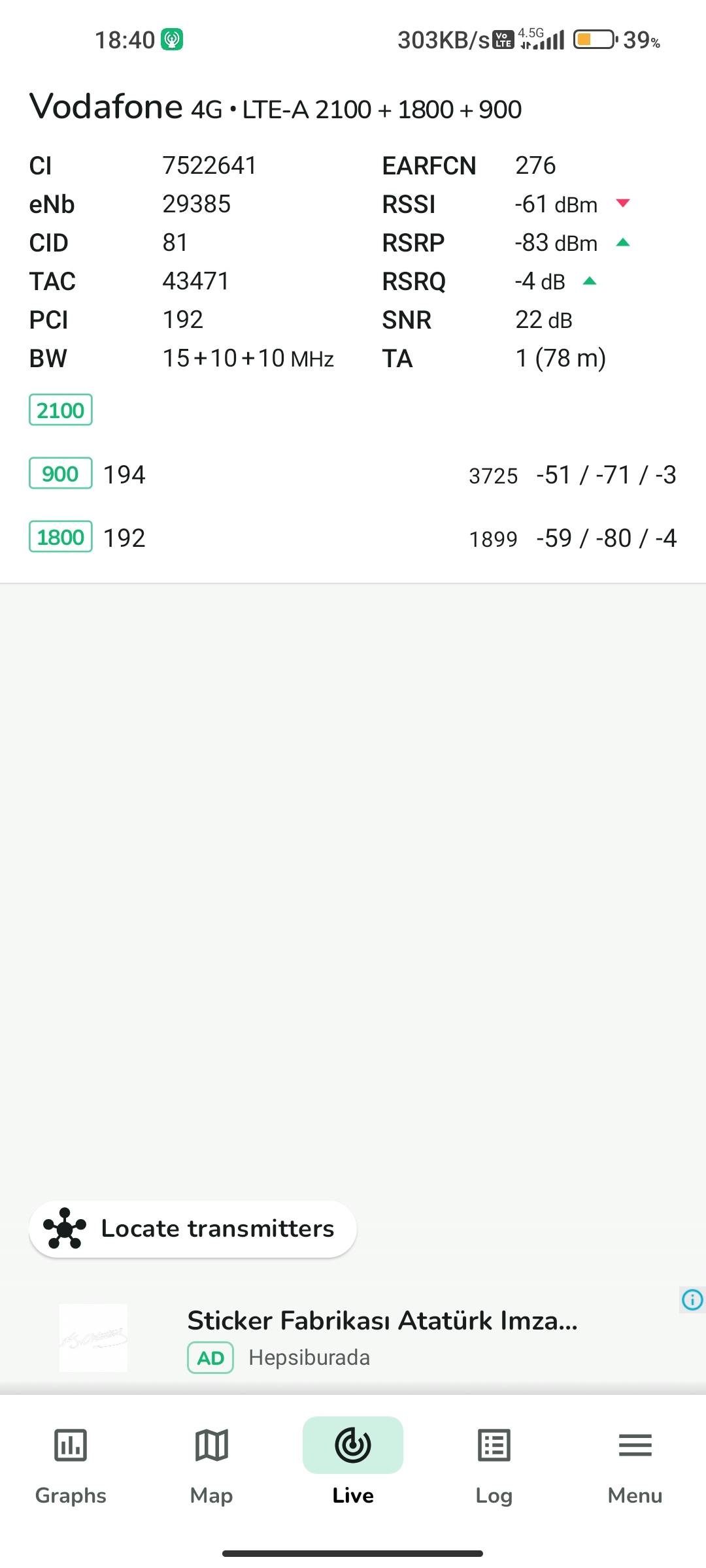Viewport: 706px width, 1568px height.
Task: Open the 900 band cell row
Action: (353, 474)
